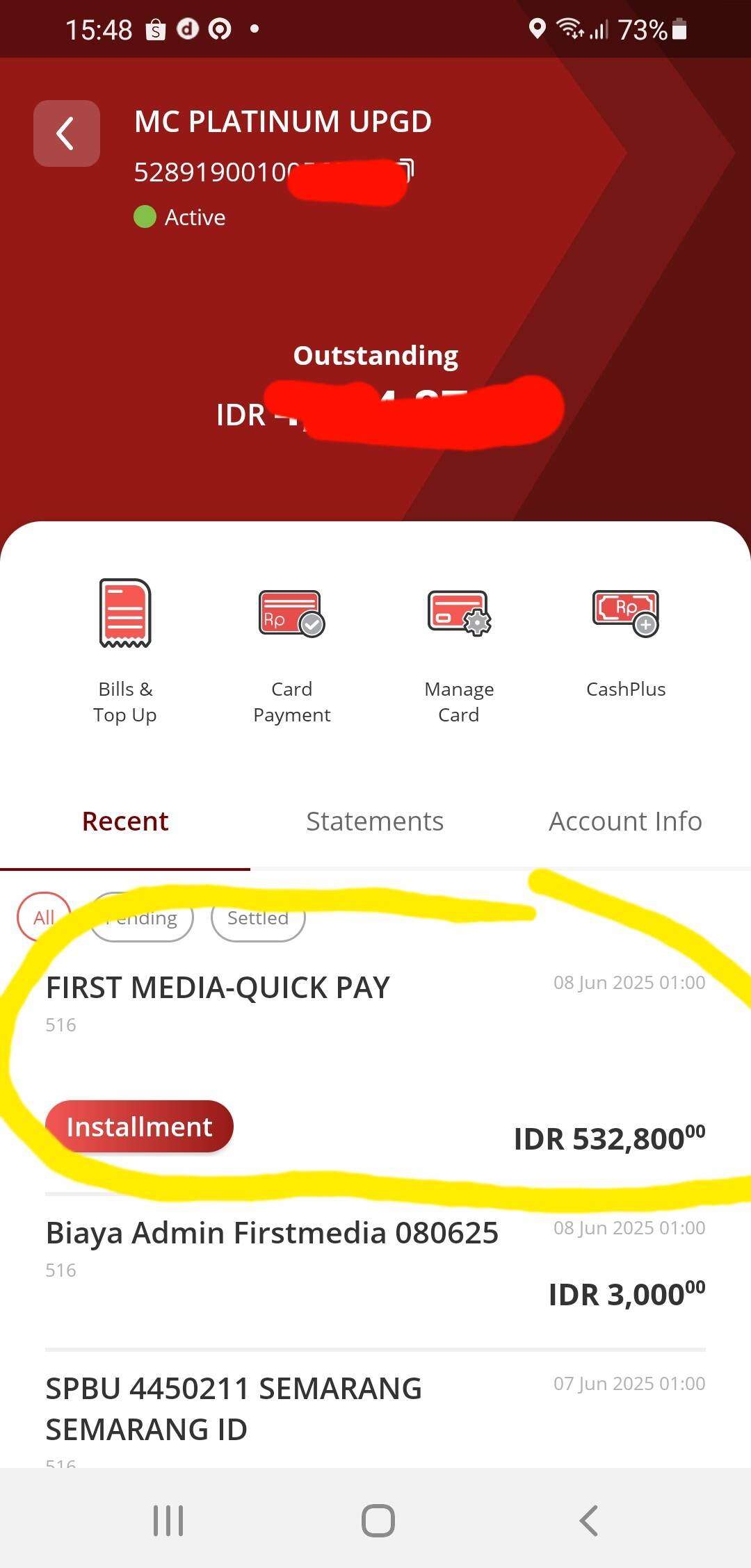
Task: Filter transactions by Settled
Action: point(258,917)
